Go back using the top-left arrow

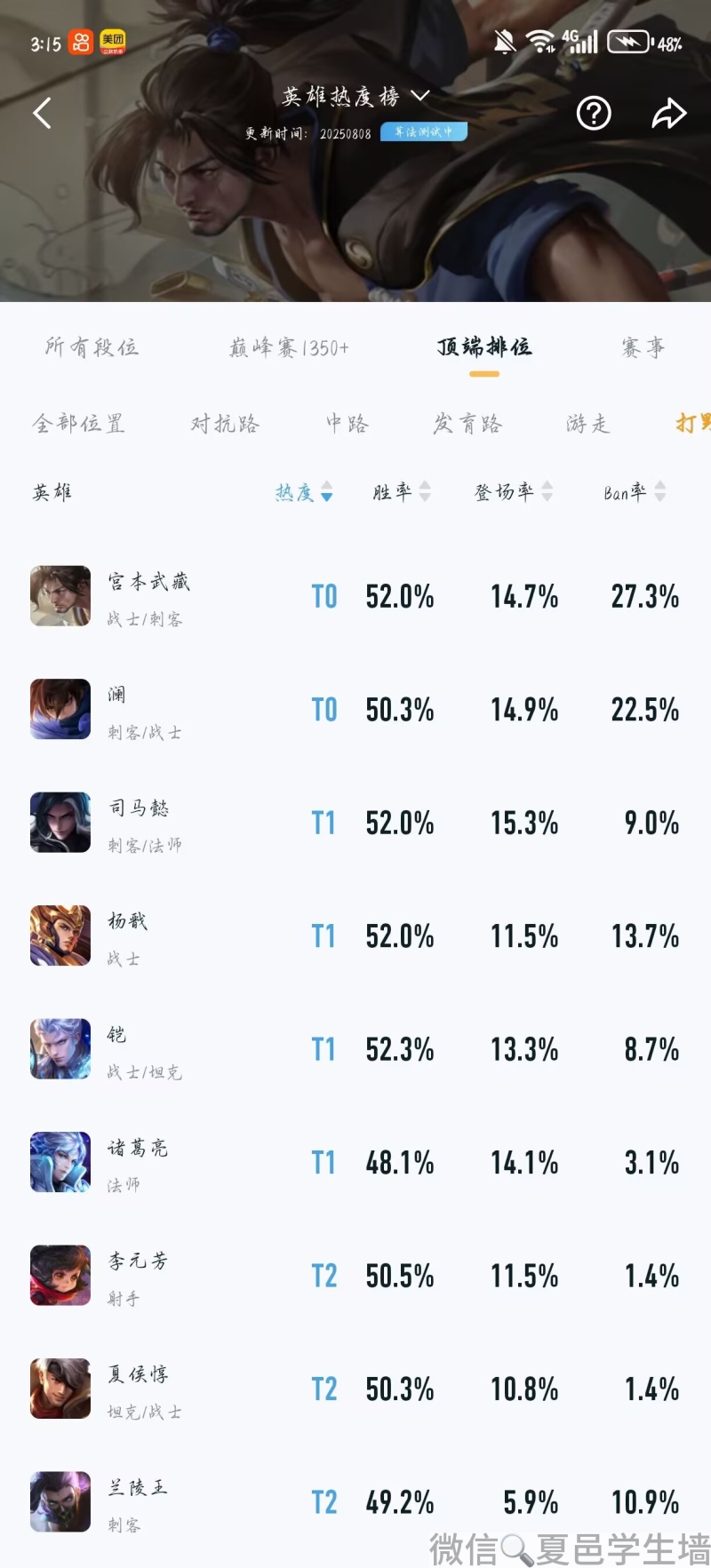coord(42,113)
